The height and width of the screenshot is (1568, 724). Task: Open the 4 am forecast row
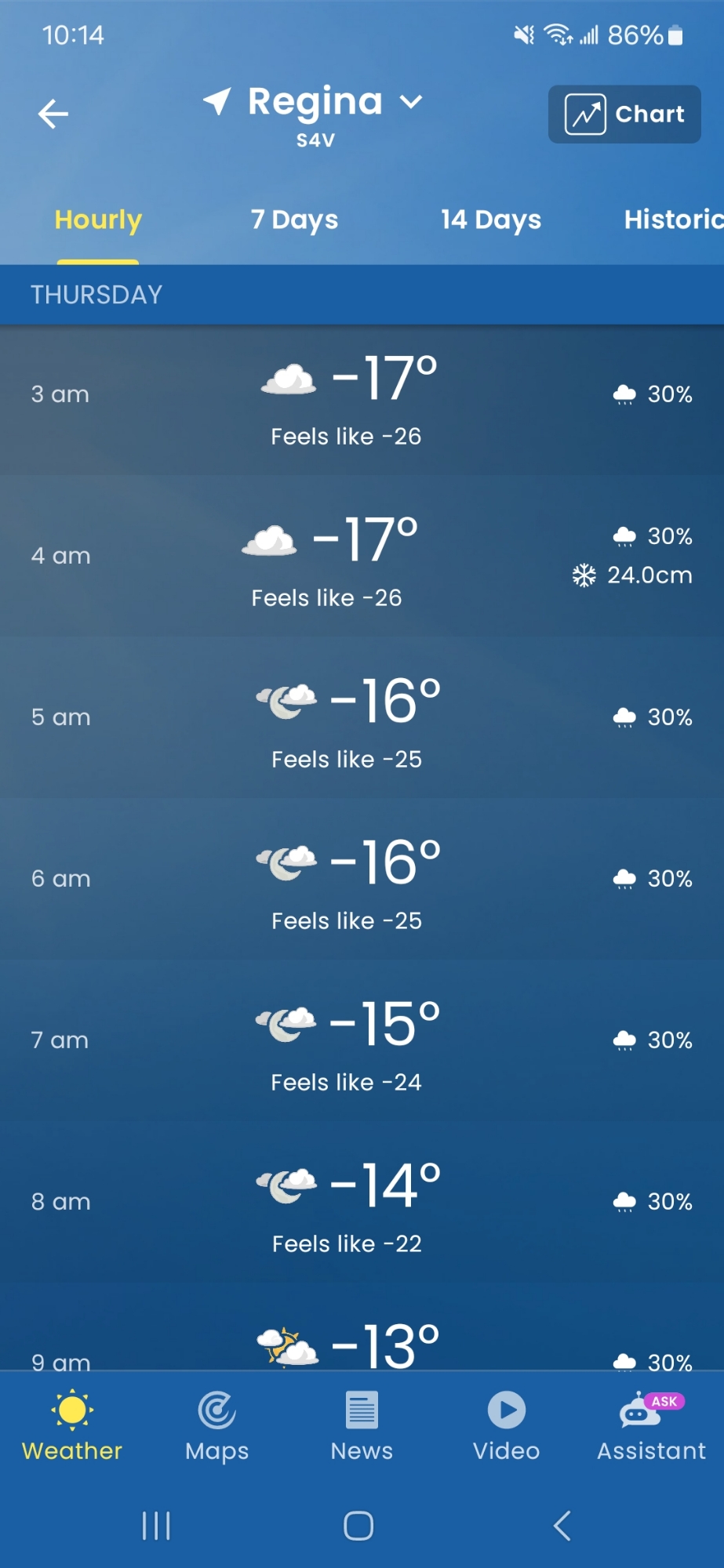click(362, 556)
